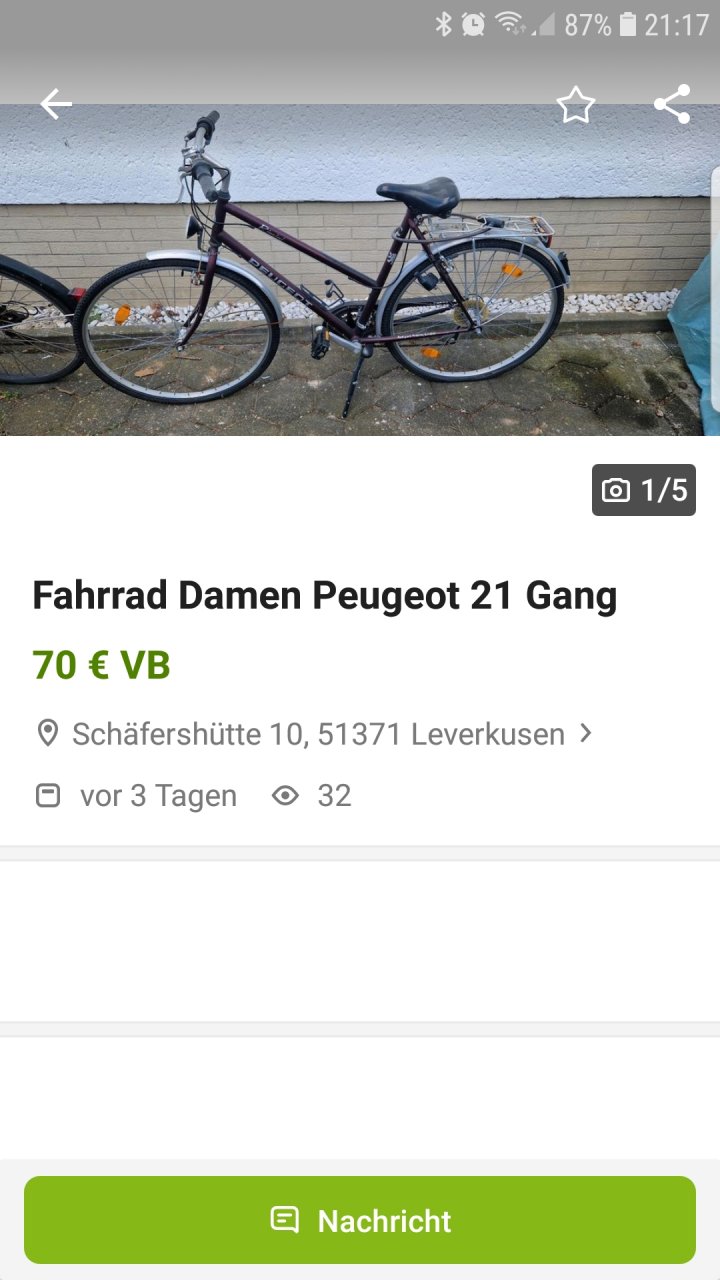Go back using the arrow icon
This screenshot has width=720, height=1280.
click(56, 104)
